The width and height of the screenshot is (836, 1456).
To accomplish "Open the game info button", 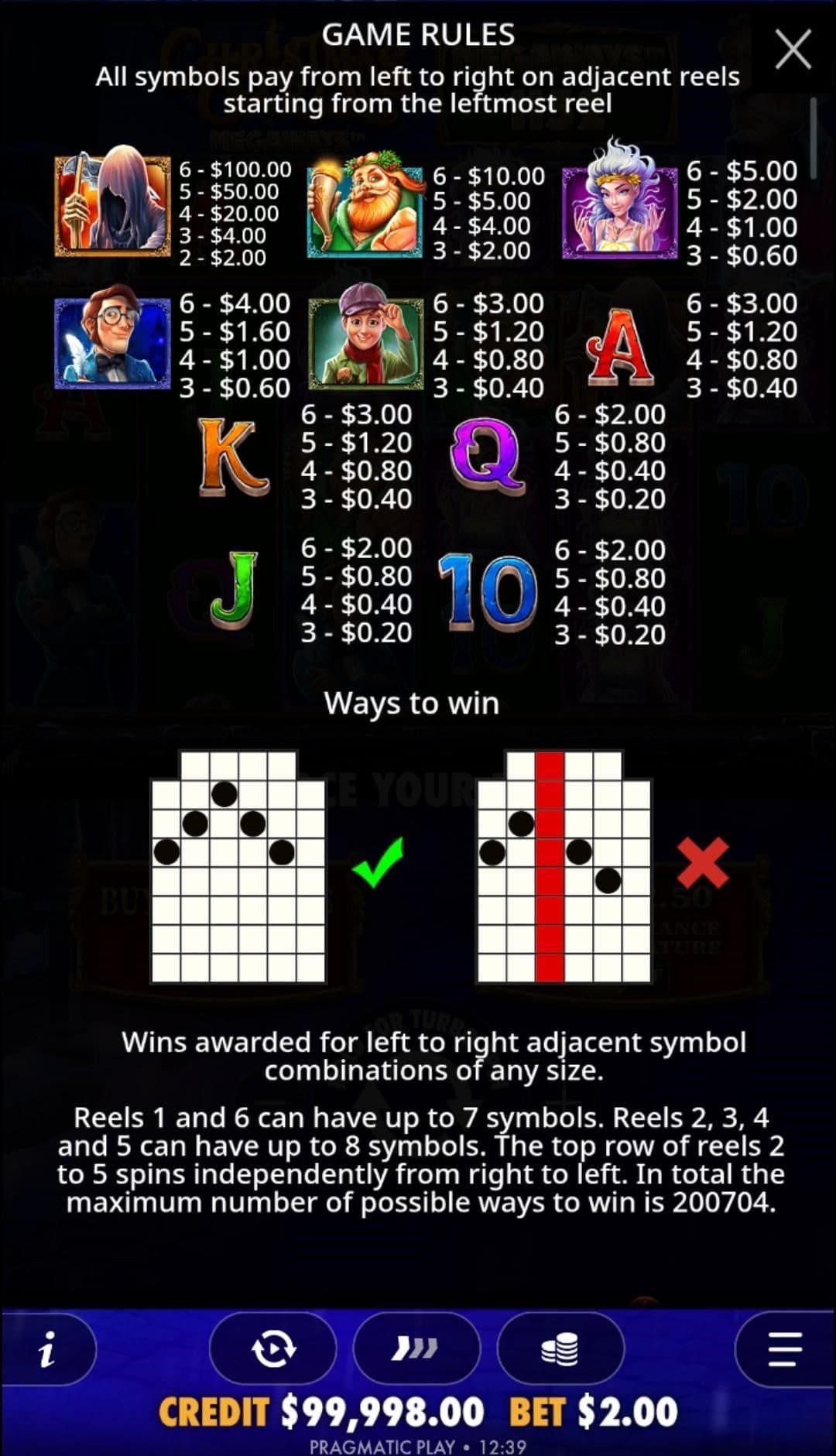I will pos(48,1350).
